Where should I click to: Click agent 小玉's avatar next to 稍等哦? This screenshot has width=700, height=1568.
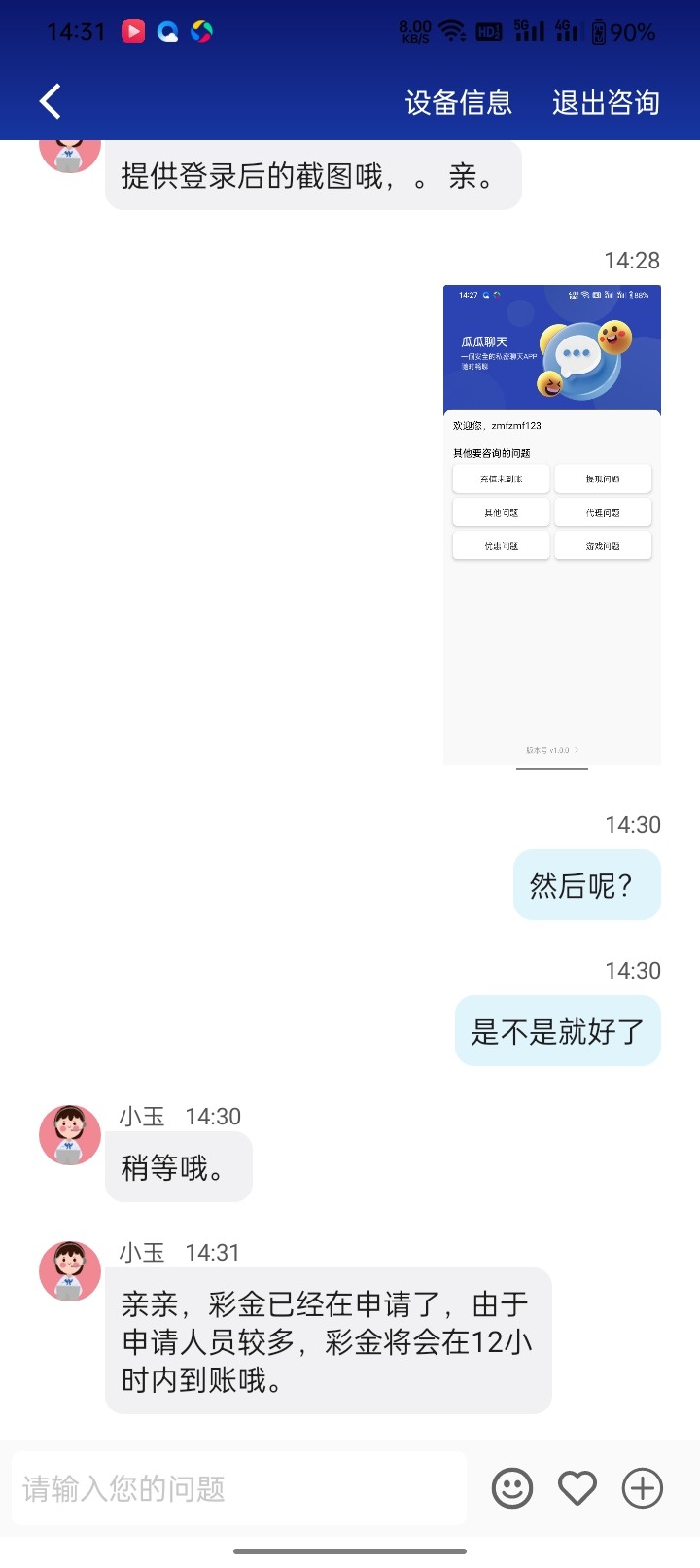pos(69,1134)
